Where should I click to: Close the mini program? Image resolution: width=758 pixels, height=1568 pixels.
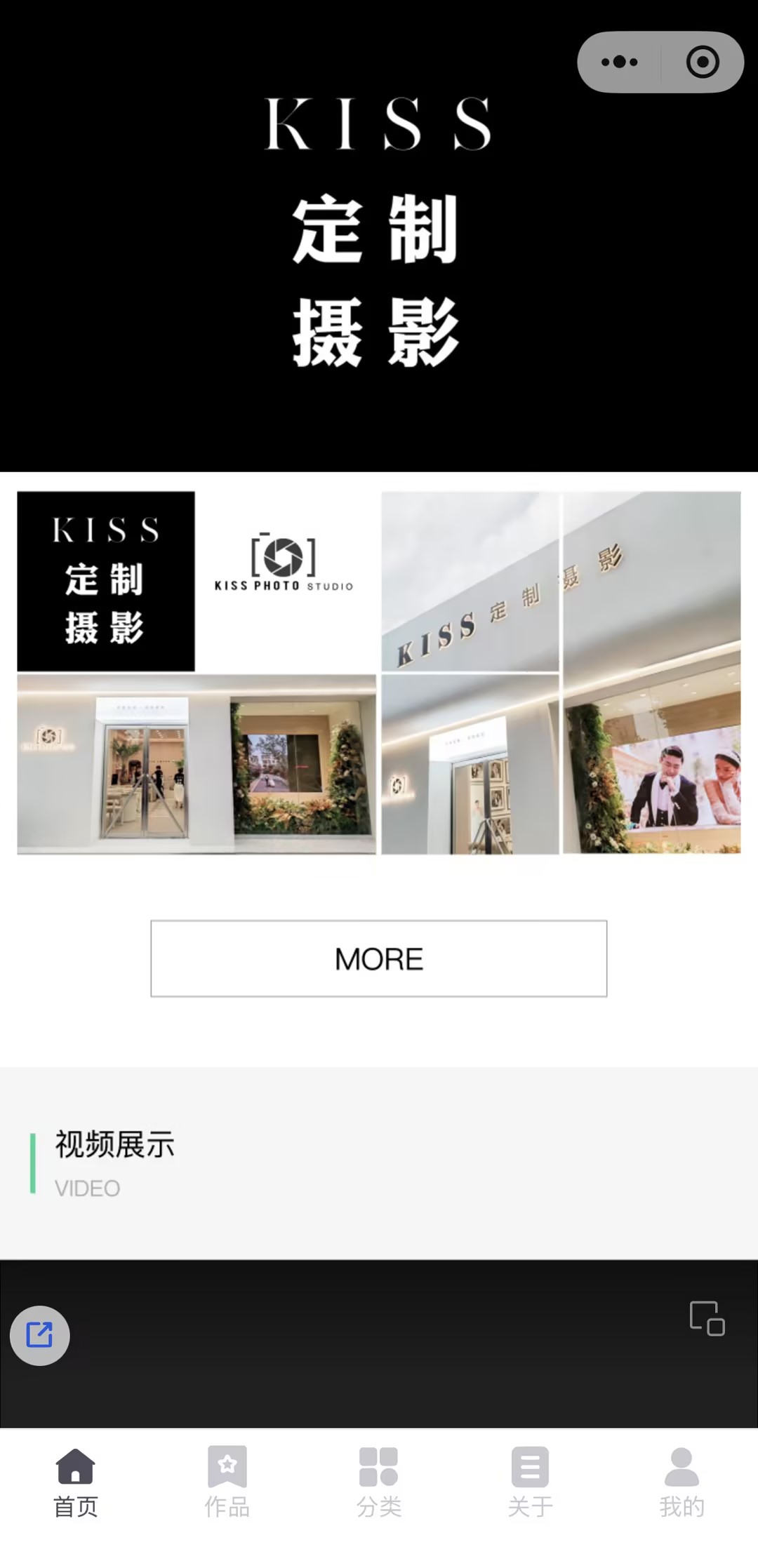click(703, 62)
